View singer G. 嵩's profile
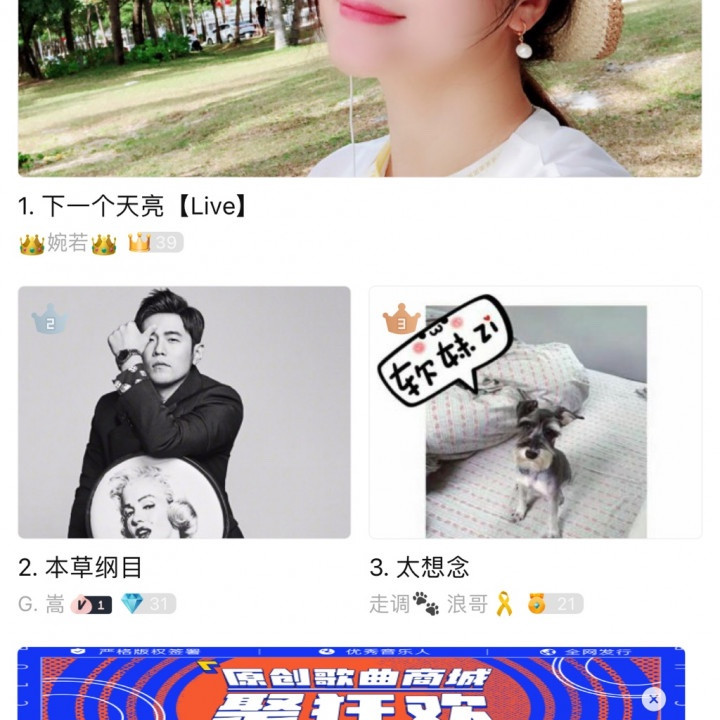The width and height of the screenshot is (720, 720). click(x=41, y=604)
